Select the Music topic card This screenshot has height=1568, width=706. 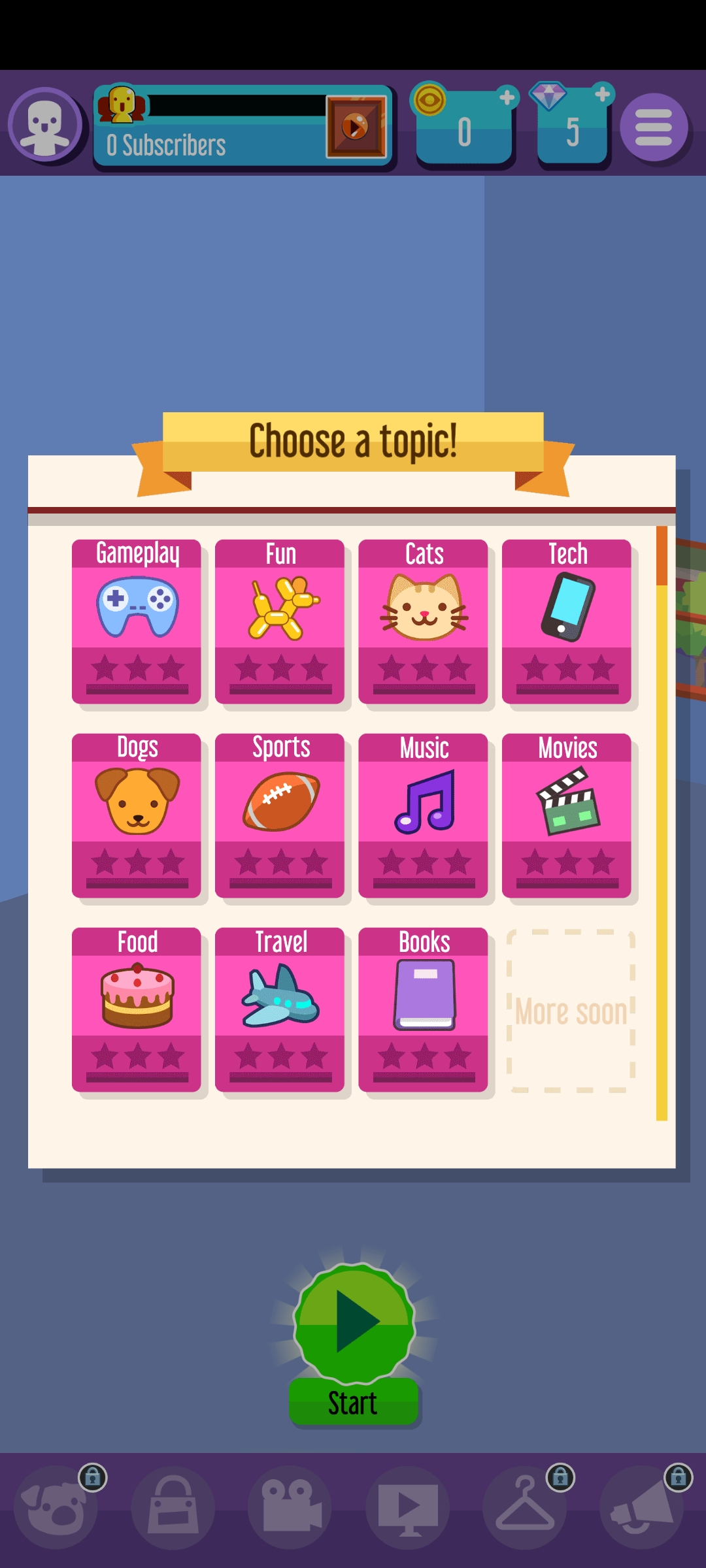point(424,815)
